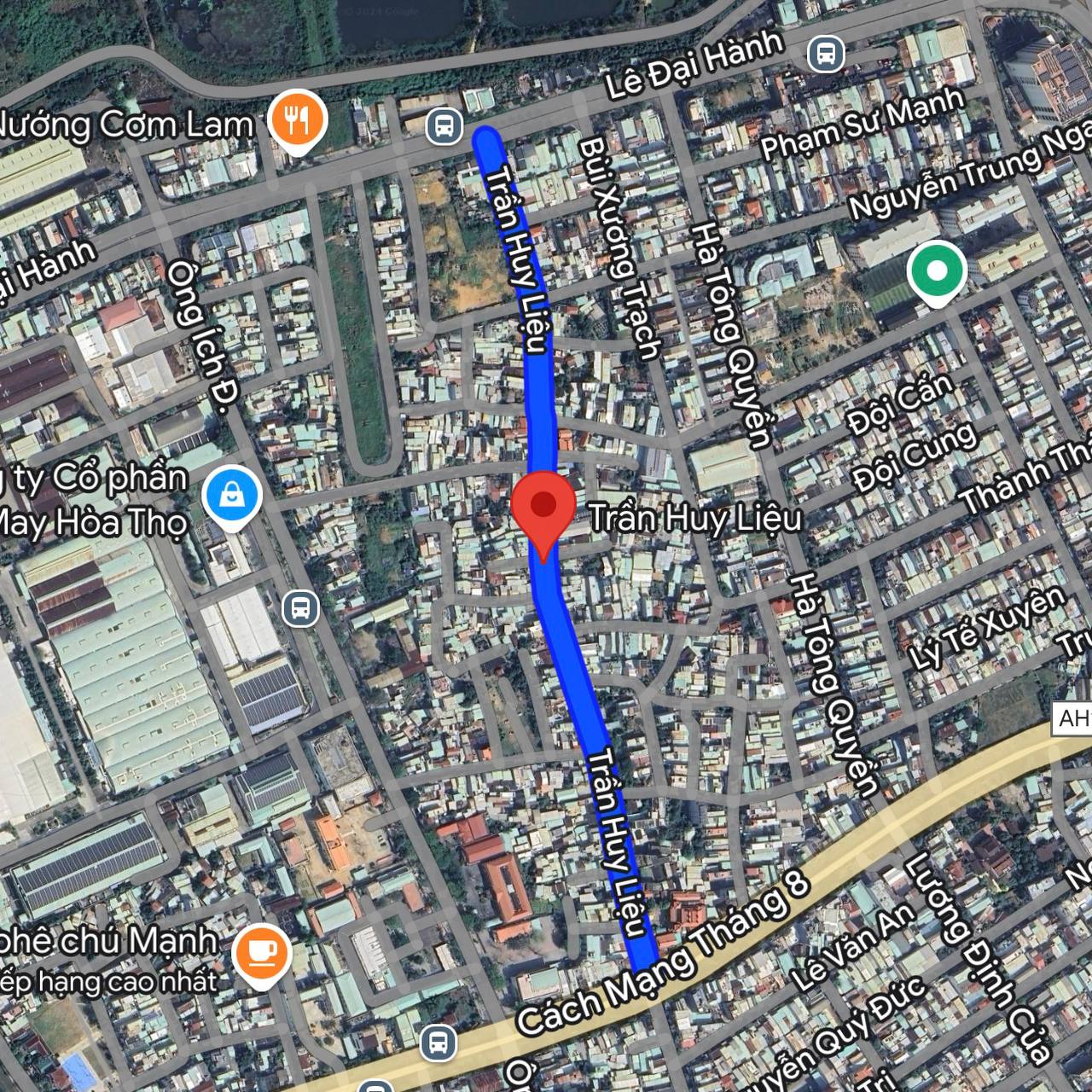Tap the red Trần Huy Liệu location pin
The height and width of the screenshot is (1092, 1092).
543,506
